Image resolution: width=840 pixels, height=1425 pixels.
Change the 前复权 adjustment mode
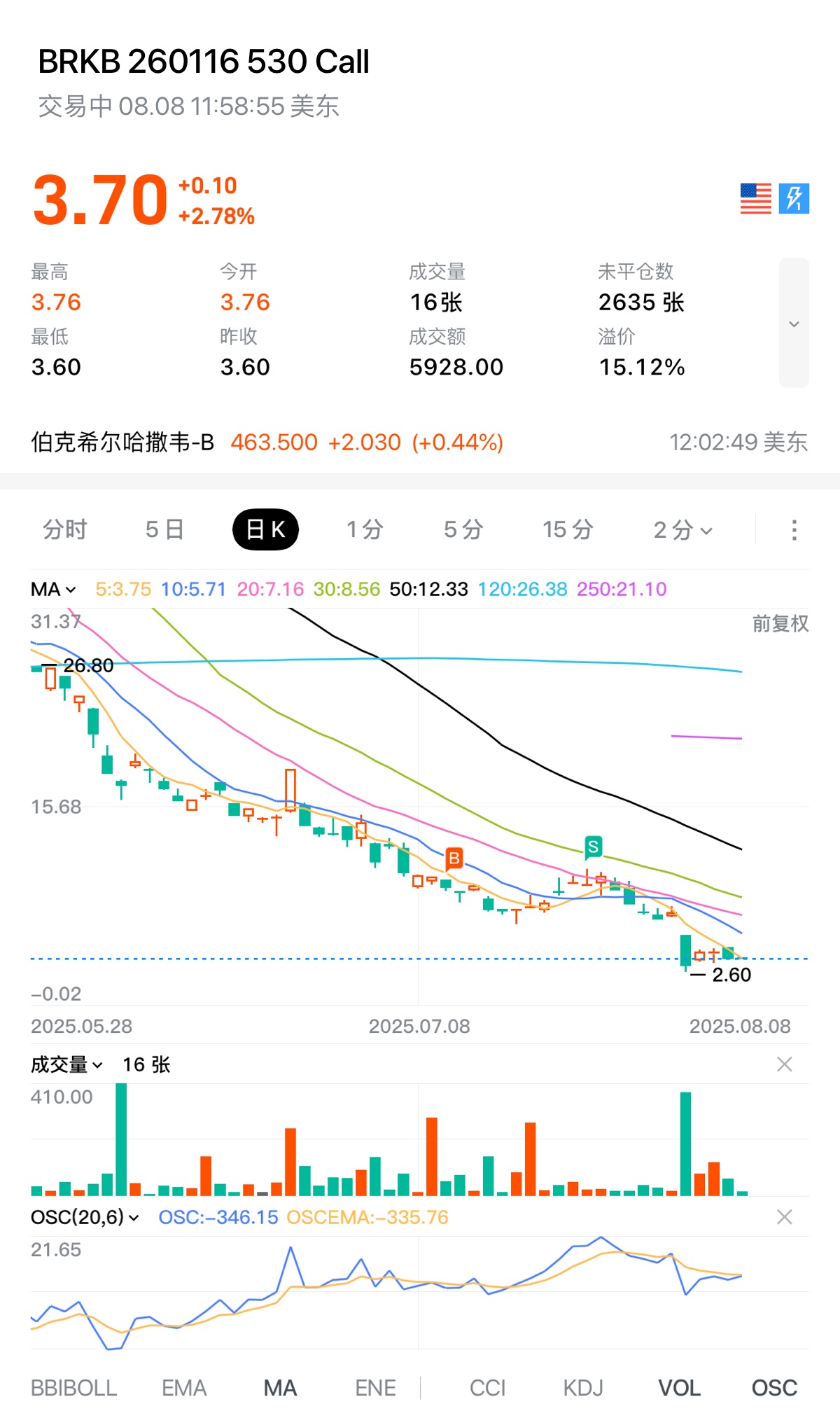(780, 623)
